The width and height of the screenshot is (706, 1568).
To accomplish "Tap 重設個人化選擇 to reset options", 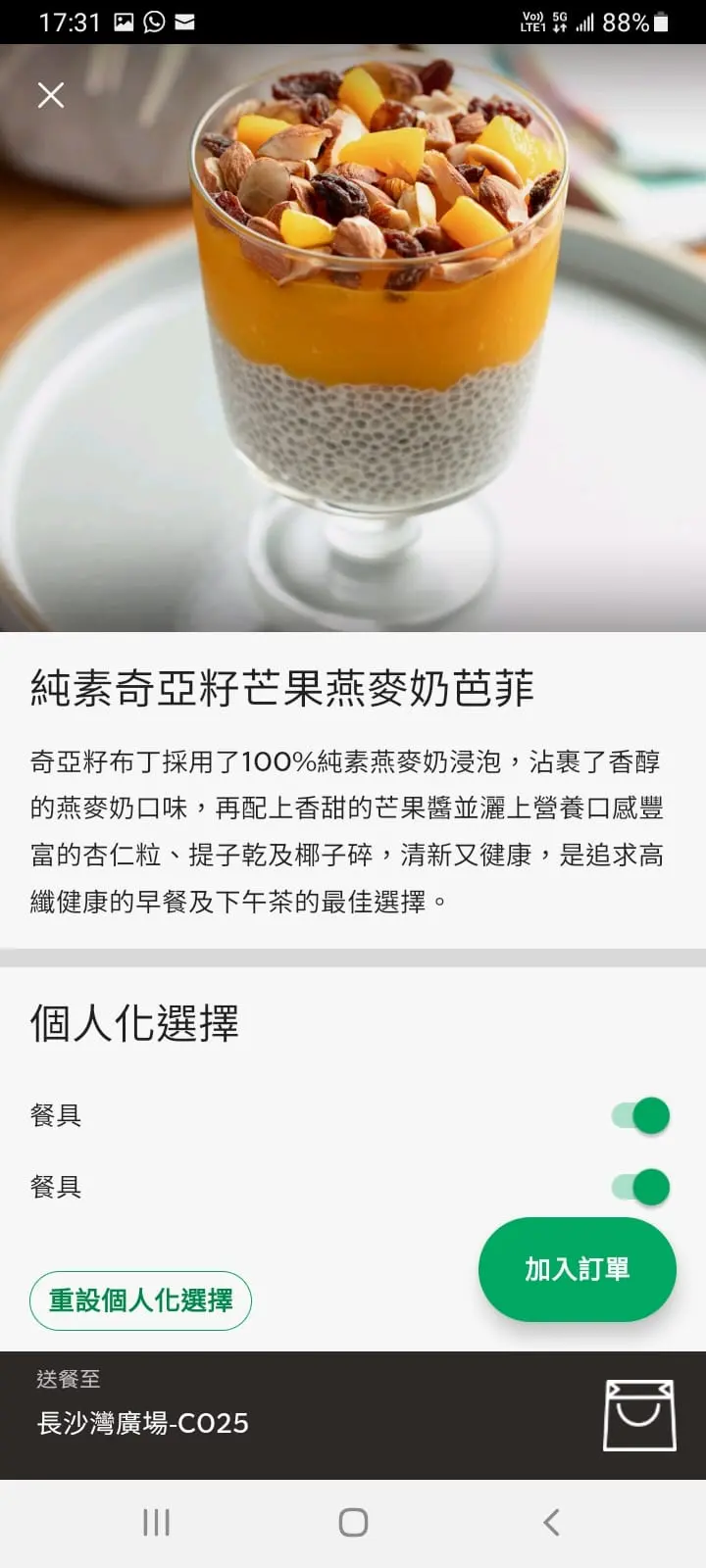I will (x=140, y=1300).
